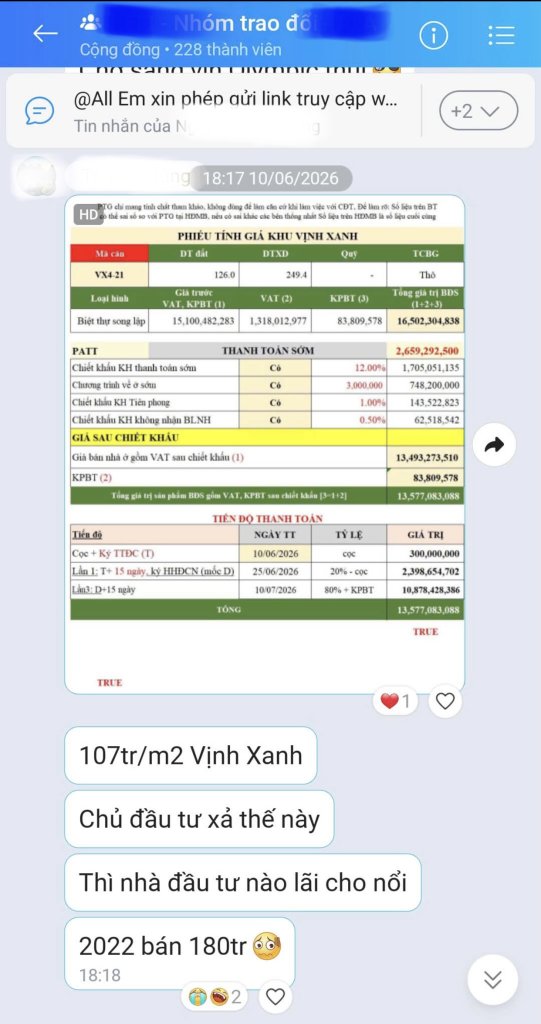The width and height of the screenshot is (541, 1024).
Task: Open the price sheet image
Action: pyautogui.click(x=265, y=444)
